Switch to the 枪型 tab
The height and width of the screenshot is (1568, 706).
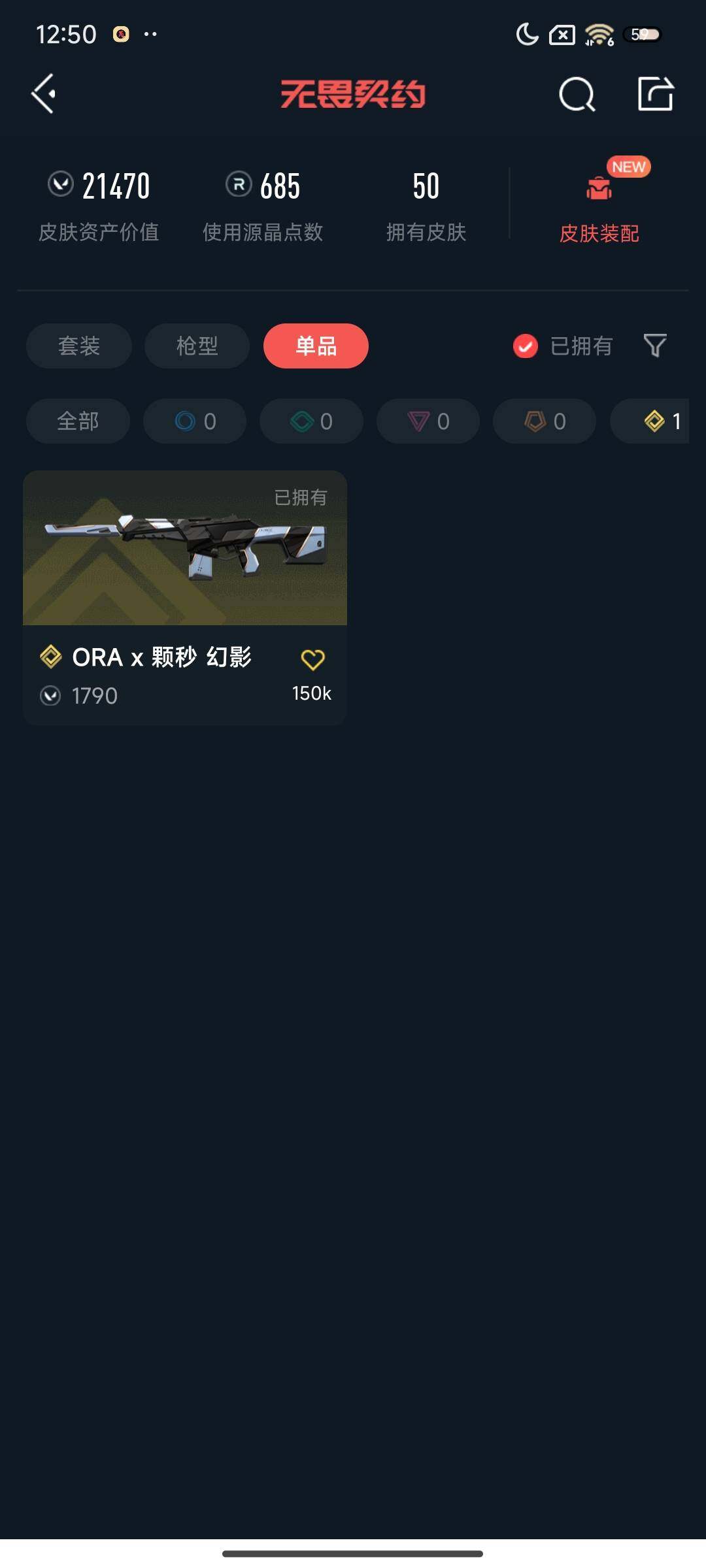click(197, 346)
